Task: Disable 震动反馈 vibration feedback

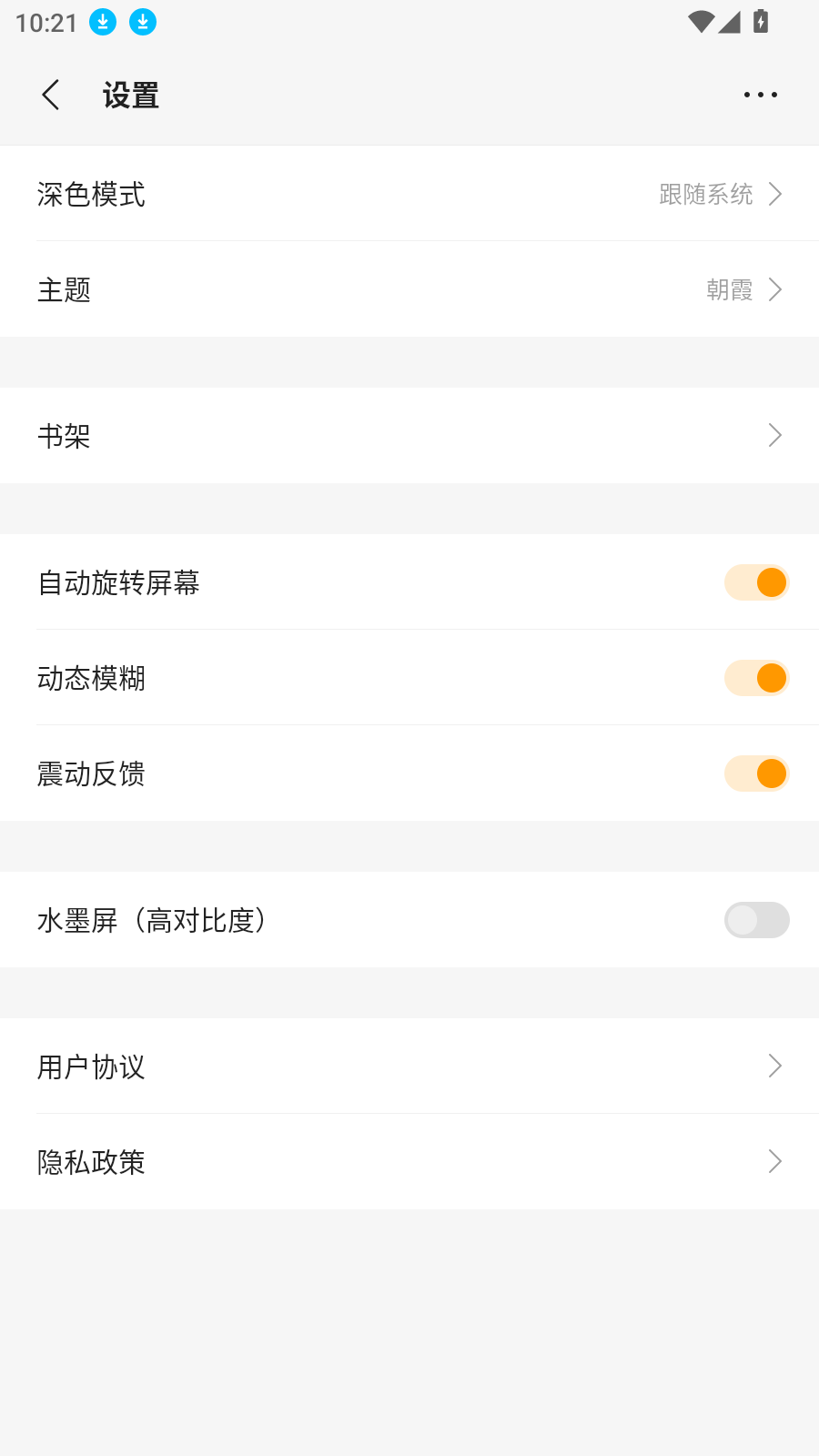Action: (x=756, y=773)
